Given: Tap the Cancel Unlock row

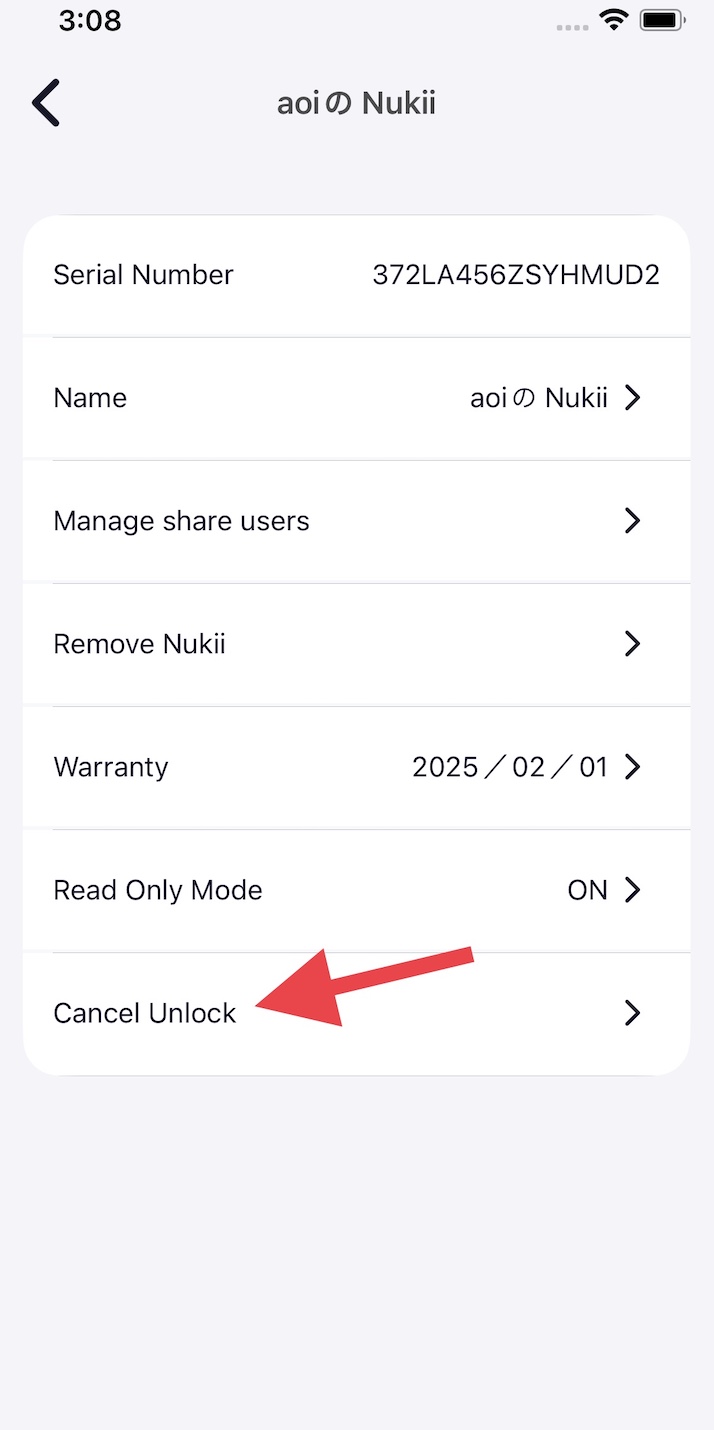Looking at the screenshot, I should click(x=356, y=1013).
